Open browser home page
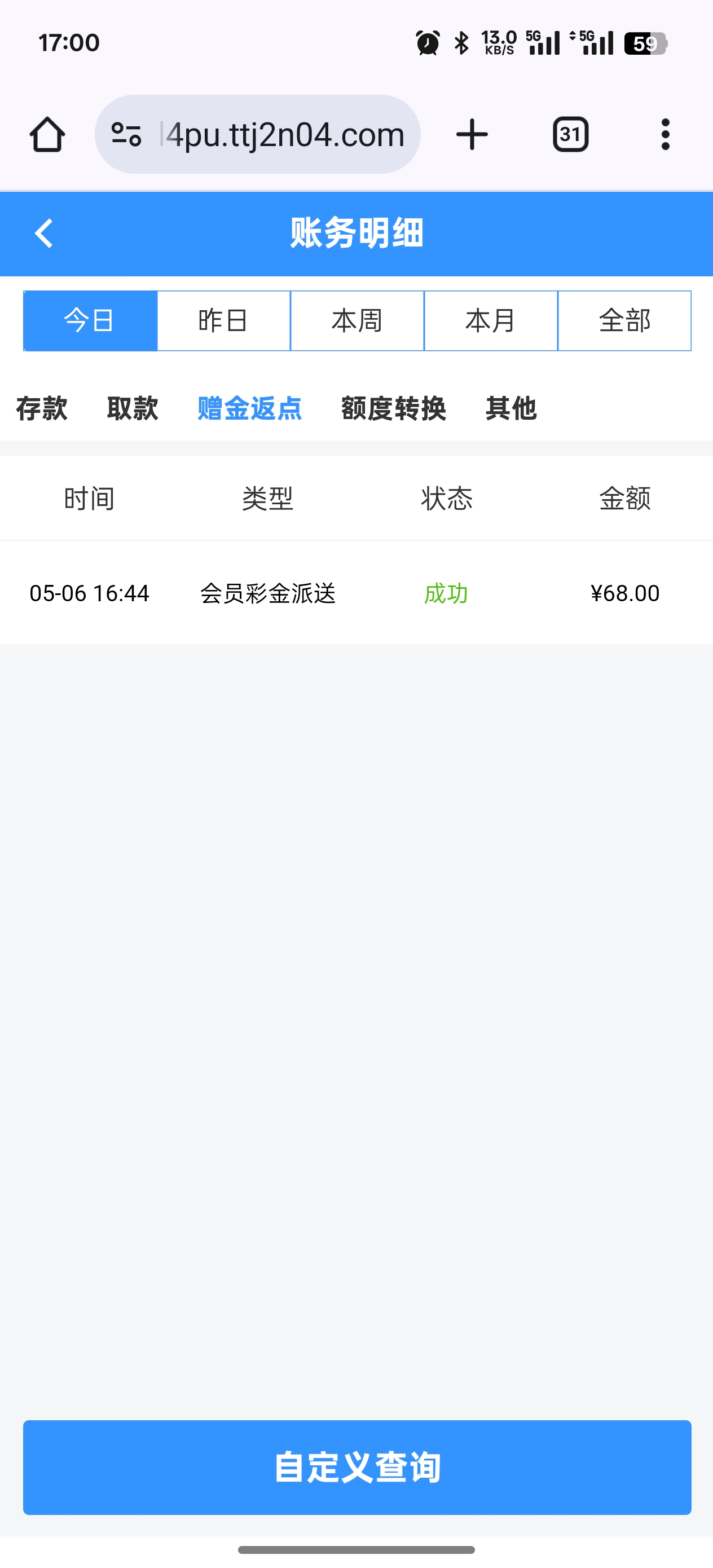Image resolution: width=713 pixels, height=1568 pixels. (x=47, y=135)
